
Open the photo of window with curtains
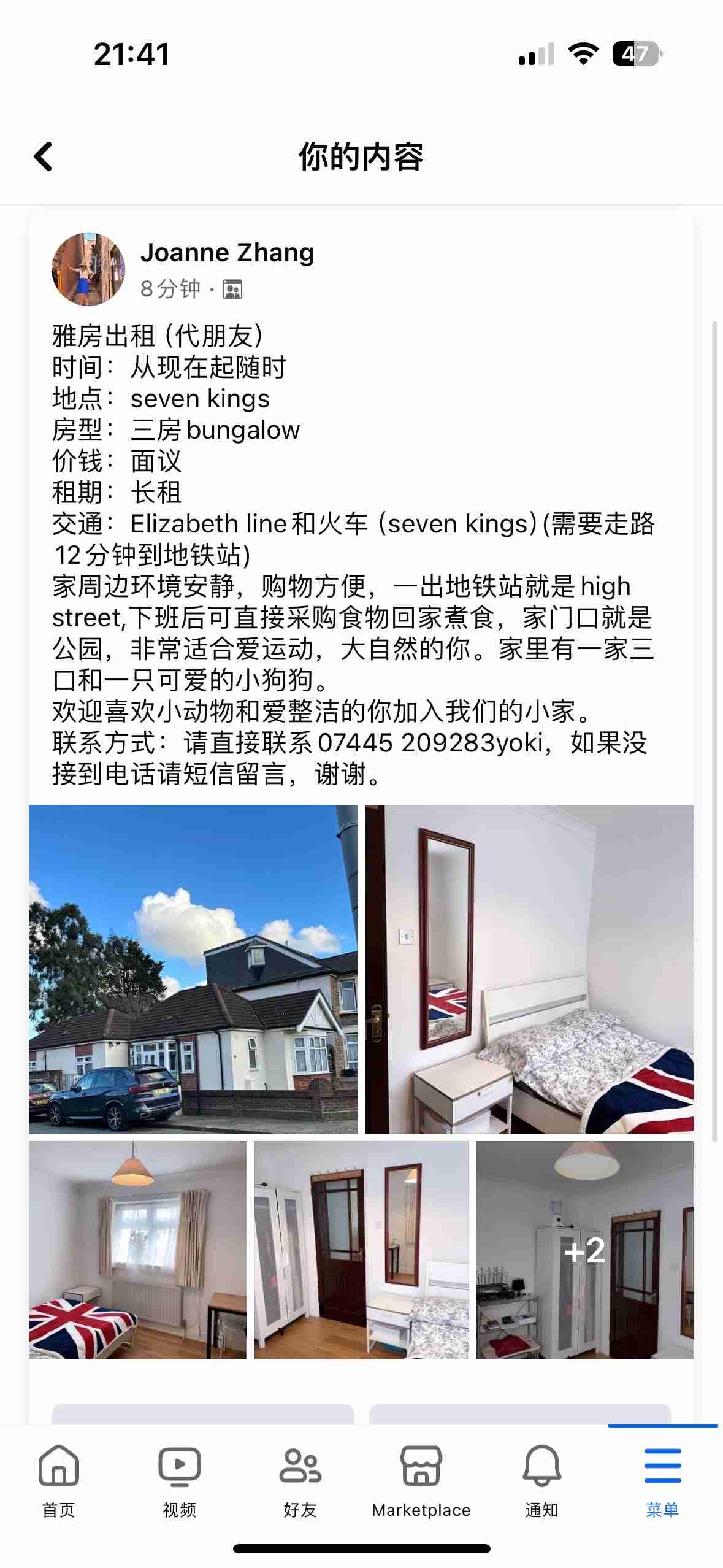[138, 1250]
